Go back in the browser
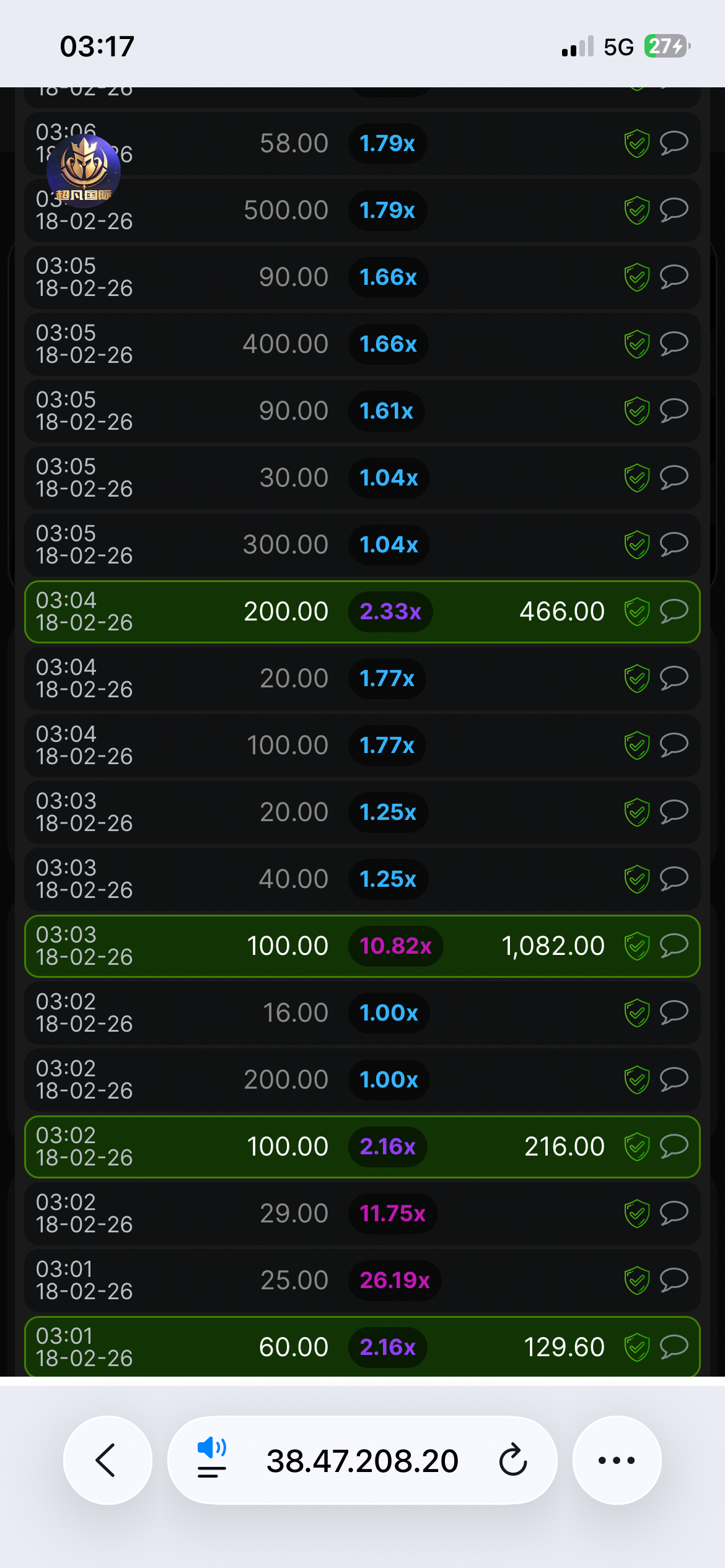Image resolution: width=725 pixels, height=1568 pixels. (107, 1460)
